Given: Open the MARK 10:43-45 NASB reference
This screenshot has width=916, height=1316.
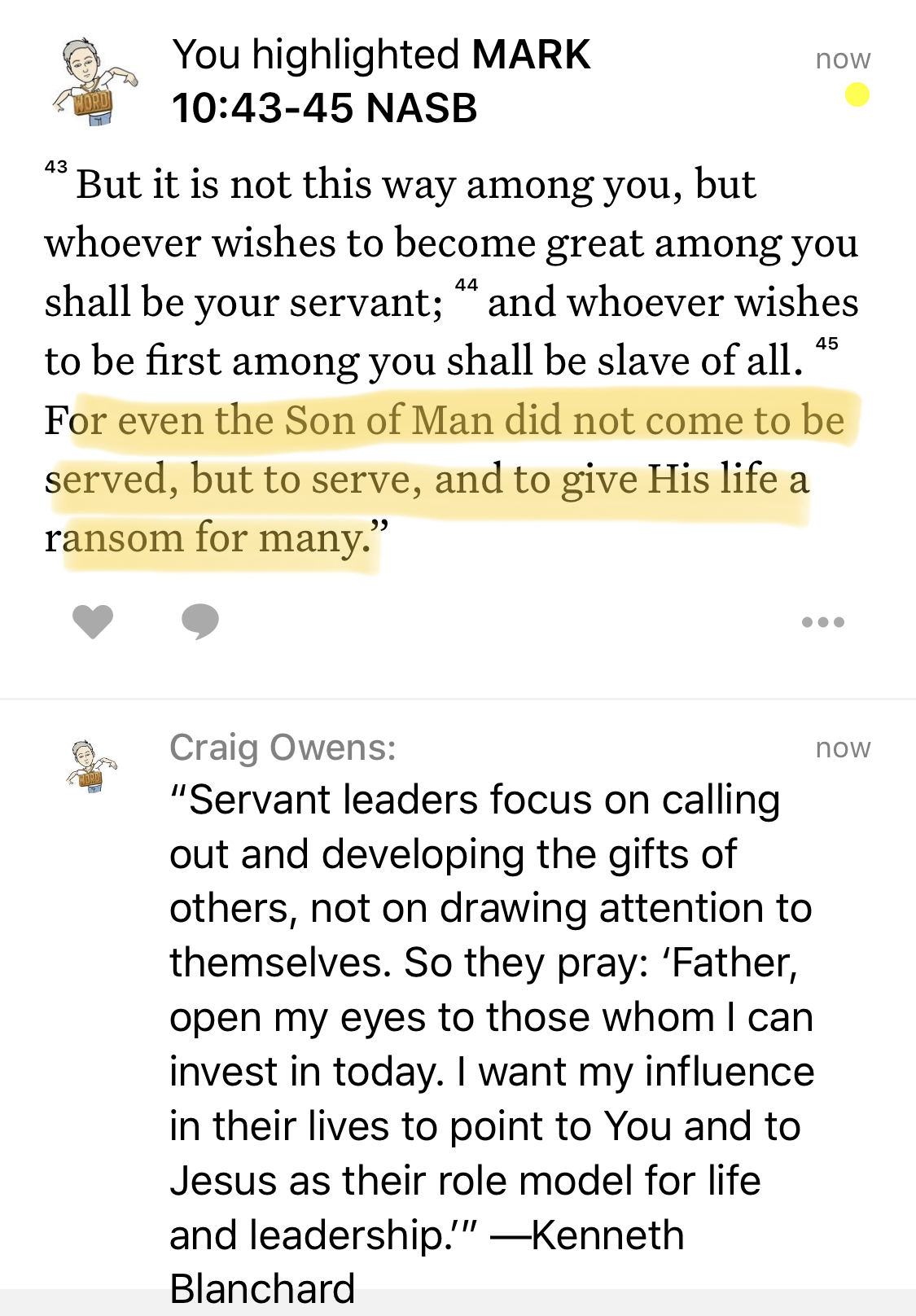Looking at the screenshot, I should click(x=380, y=81).
